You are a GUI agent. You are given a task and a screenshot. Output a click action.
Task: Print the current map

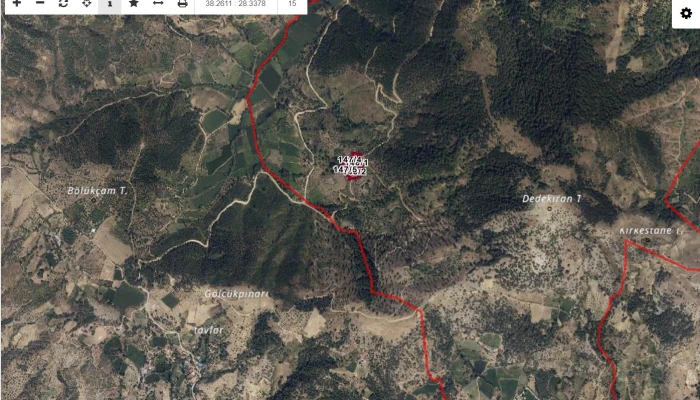click(182, 4)
